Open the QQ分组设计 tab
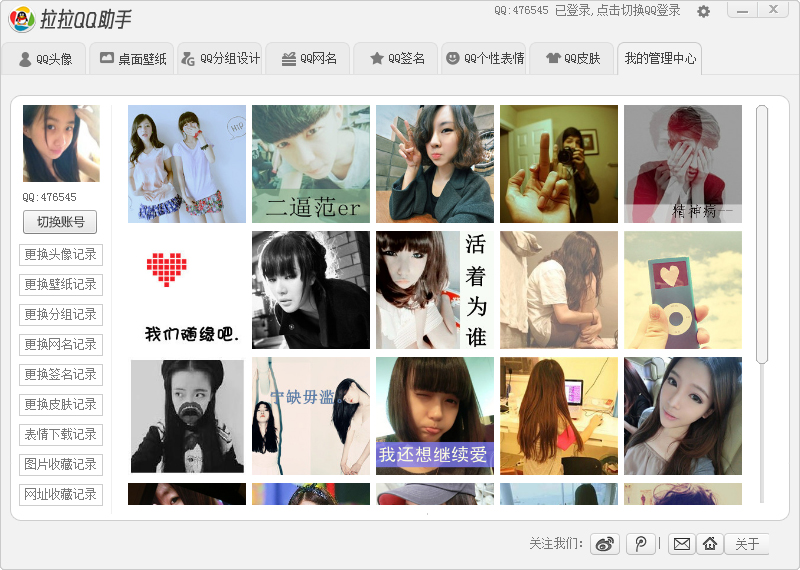Viewport: 800px width, 570px height. pyautogui.click(x=220, y=59)
